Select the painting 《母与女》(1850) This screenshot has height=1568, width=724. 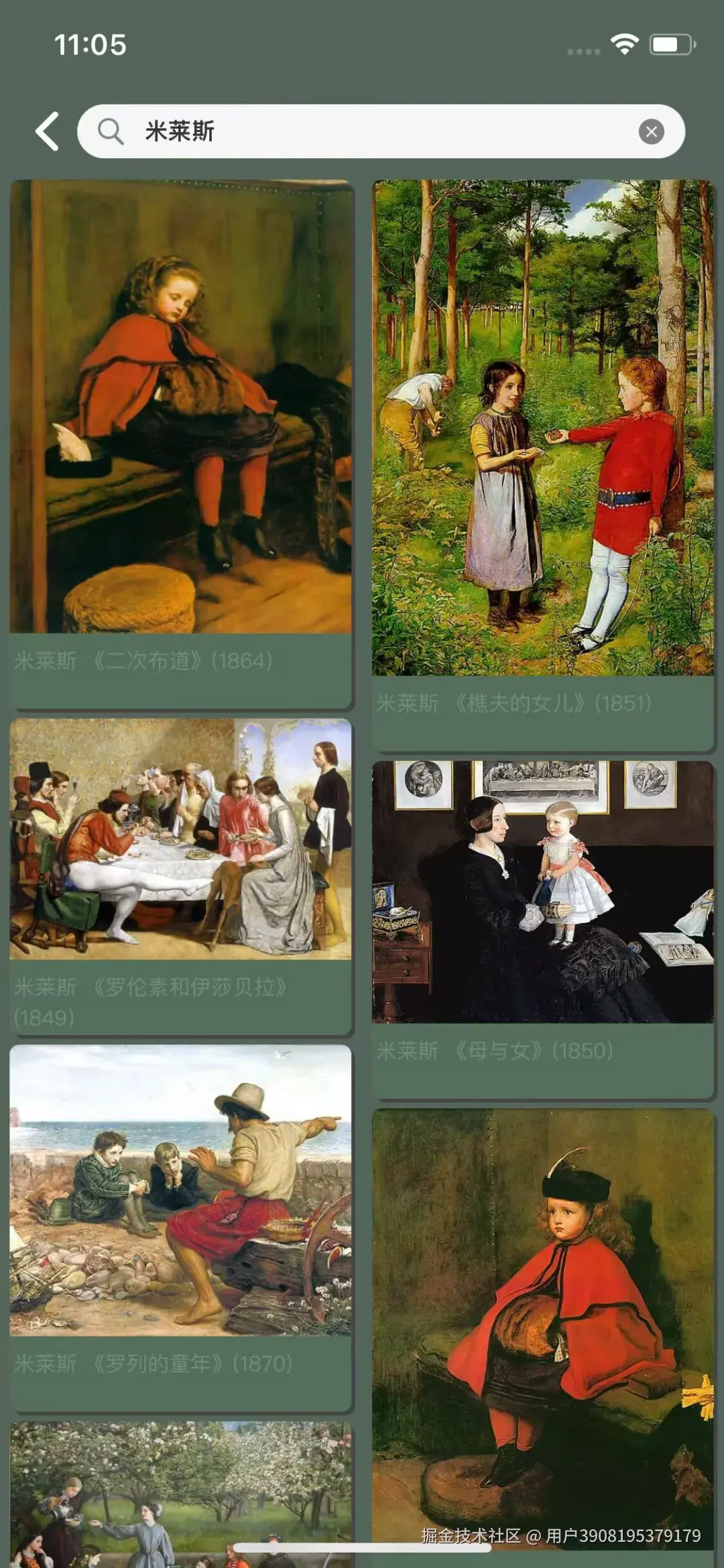click(542, 892)
